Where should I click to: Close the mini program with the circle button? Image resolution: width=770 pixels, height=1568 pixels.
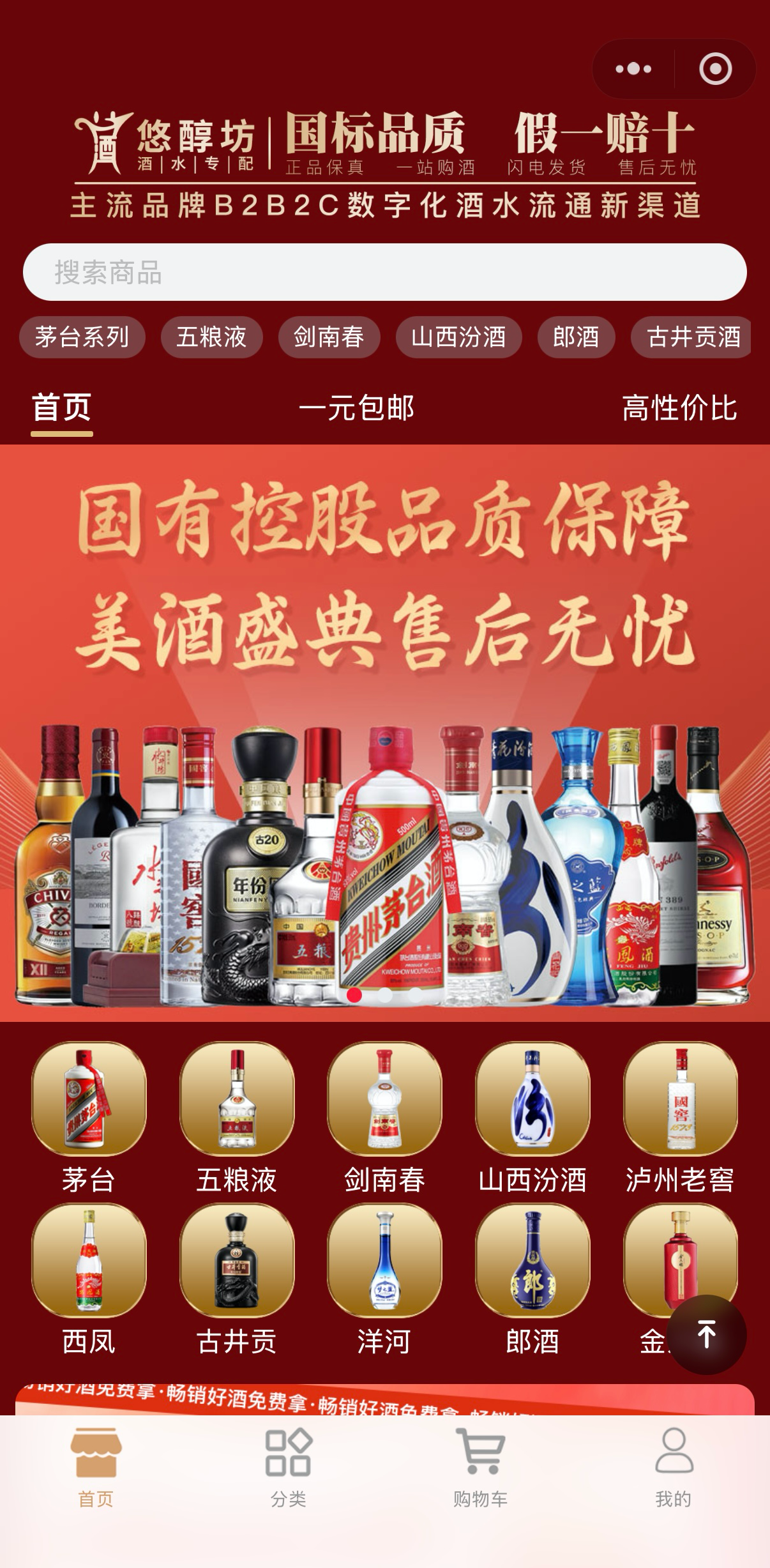click(x=715, y=69)
